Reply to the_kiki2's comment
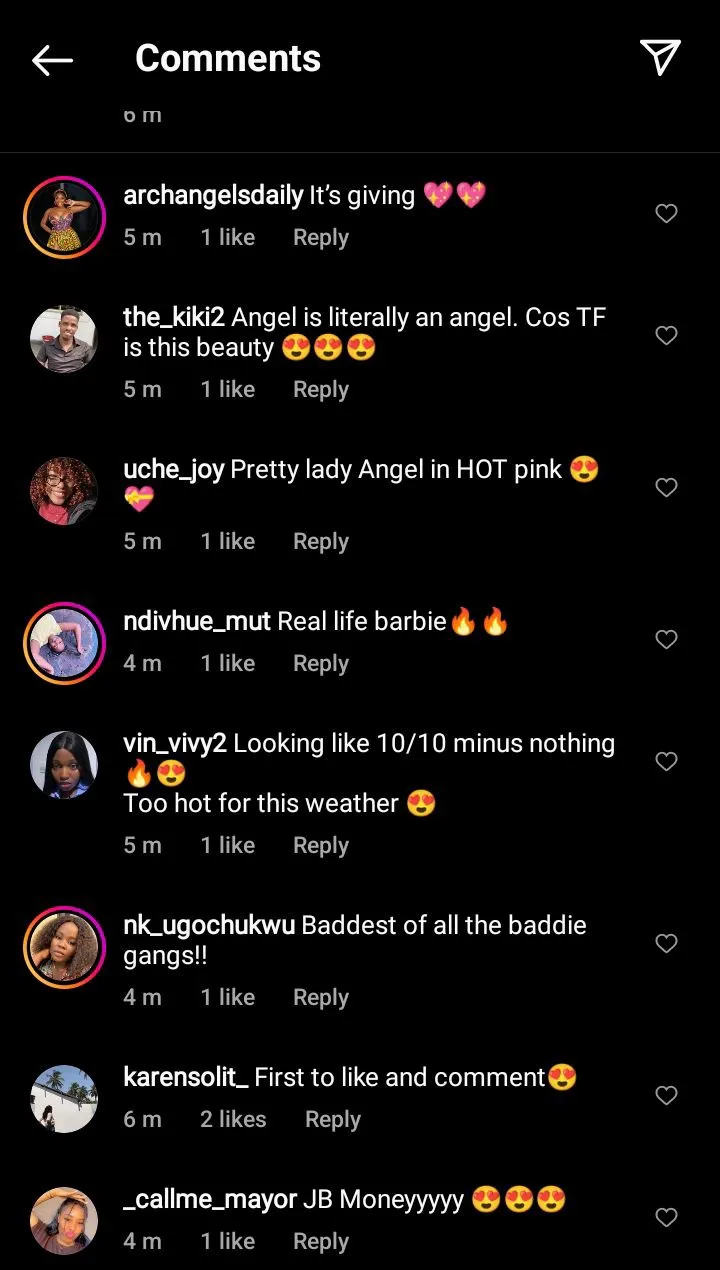The height and width of the screenshot is (1270, 720). (x=320, y=390)
